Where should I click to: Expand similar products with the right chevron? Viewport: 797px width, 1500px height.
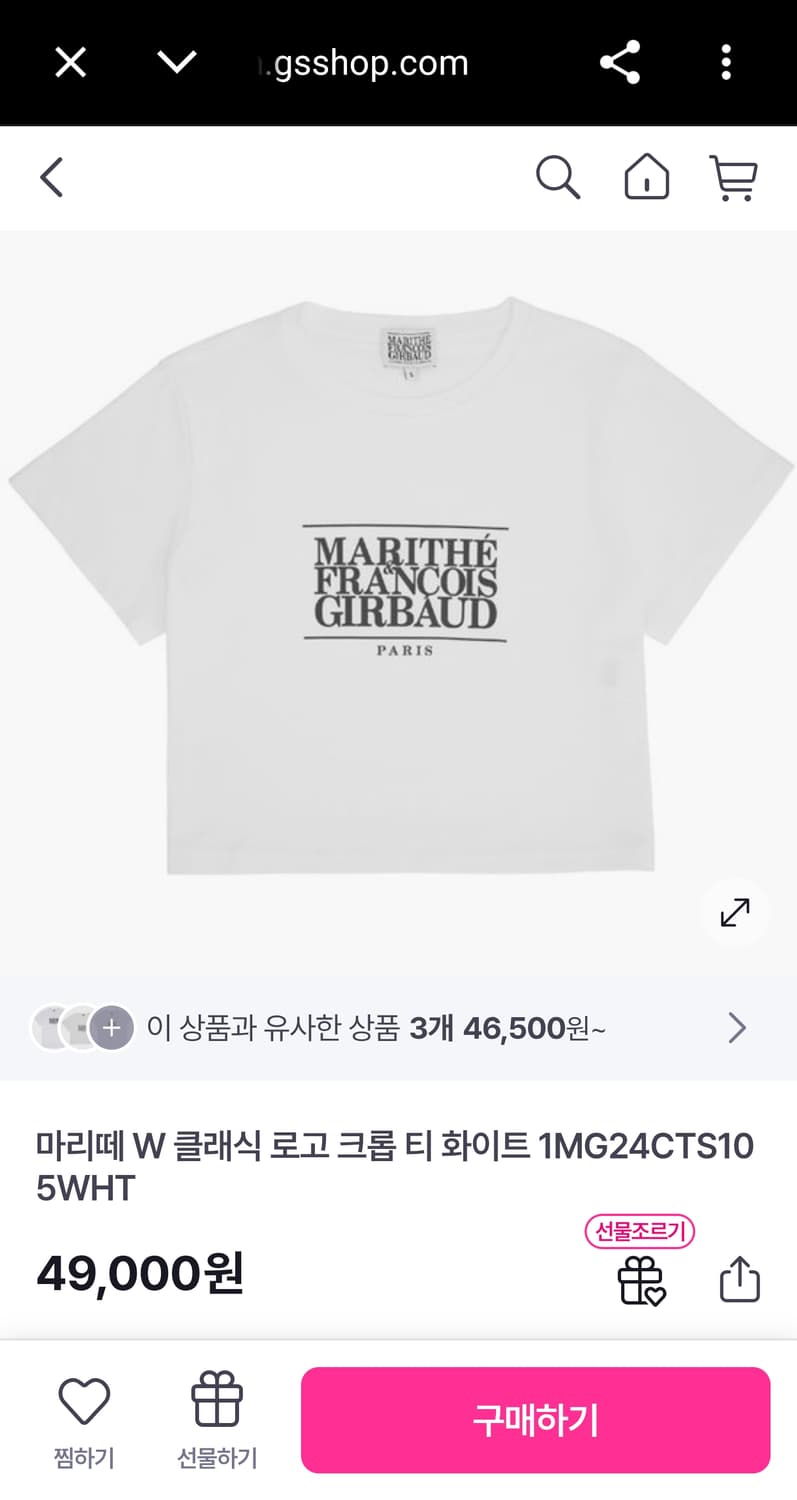(x=737, y=1028)
